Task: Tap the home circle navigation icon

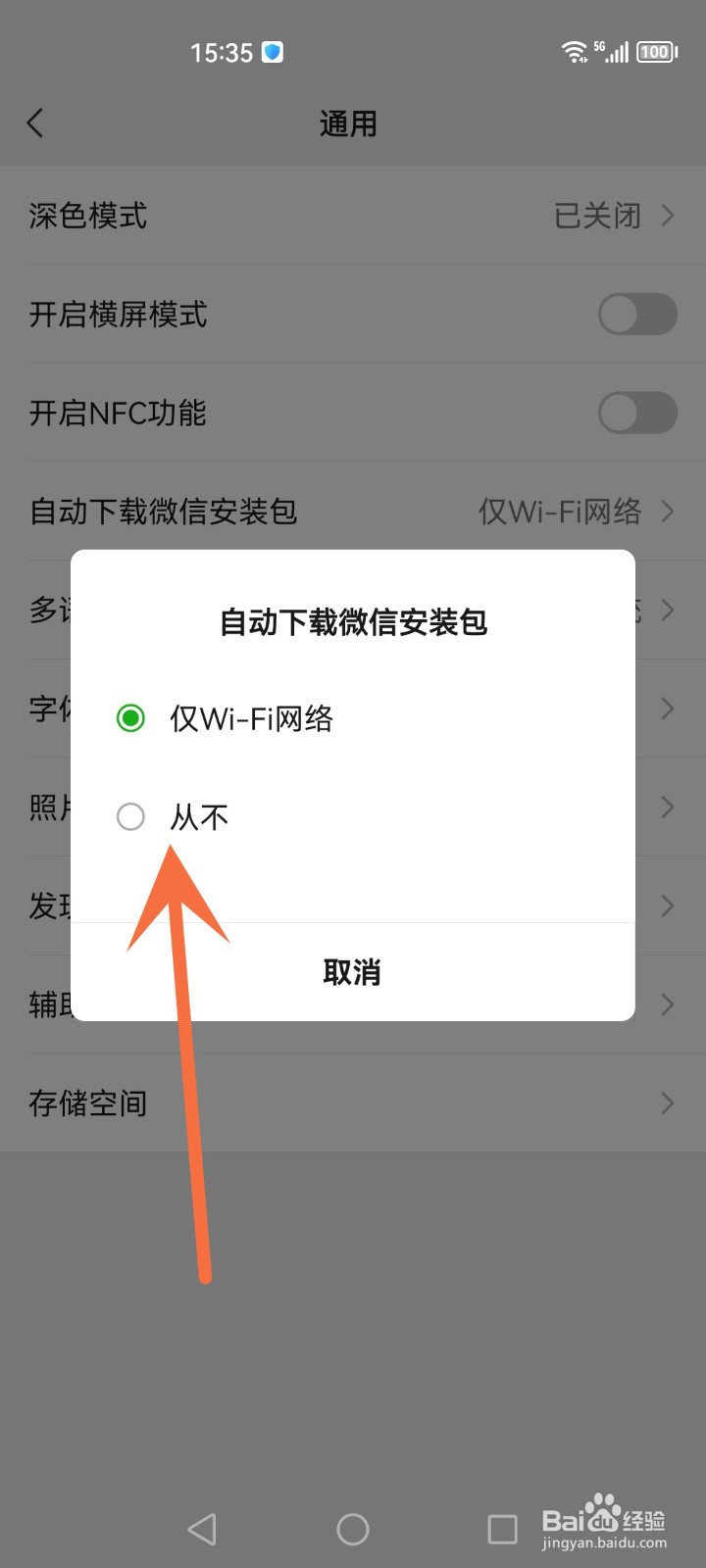Action: coord(352,1527)
